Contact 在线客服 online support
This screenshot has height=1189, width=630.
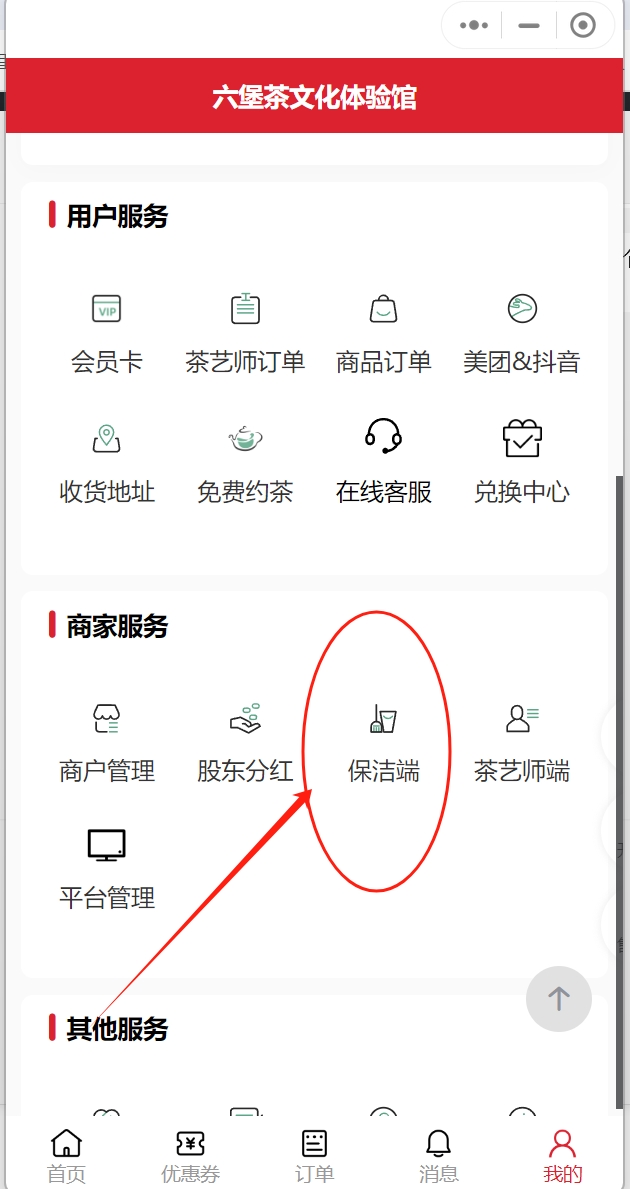[383, 460]
